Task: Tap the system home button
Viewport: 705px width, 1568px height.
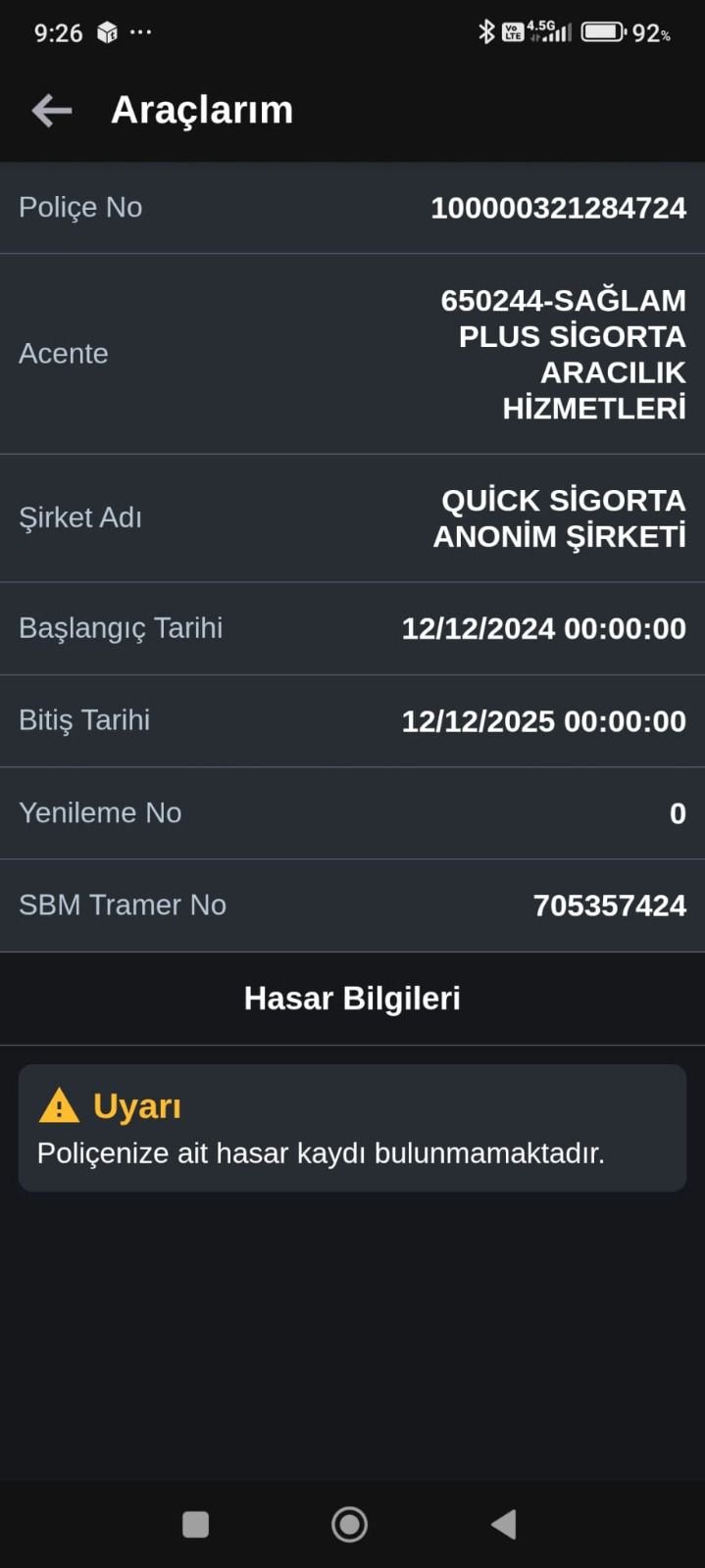Action: [x=350, y=1524]
